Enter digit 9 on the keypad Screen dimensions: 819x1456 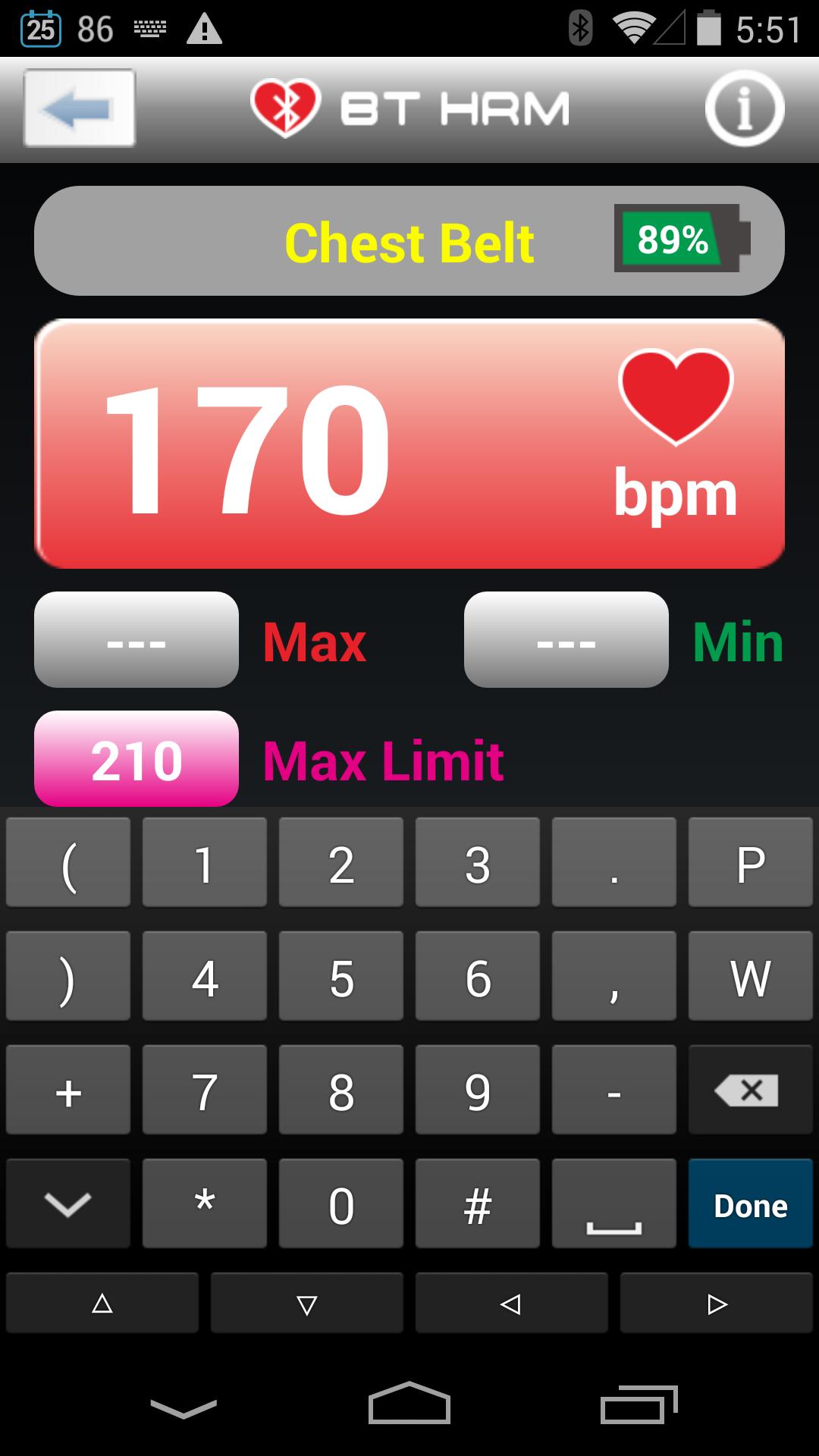click(x=478, y=1090)
